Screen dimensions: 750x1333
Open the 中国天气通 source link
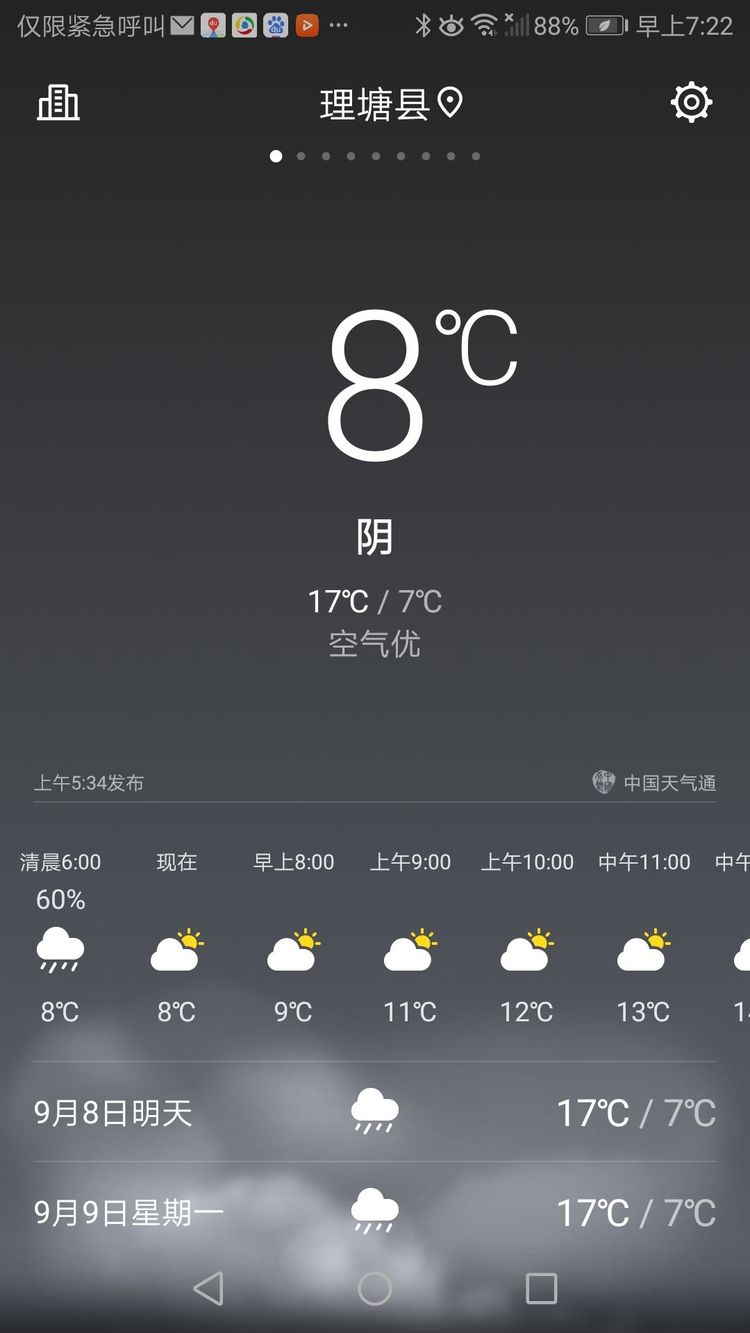[655, 783]
